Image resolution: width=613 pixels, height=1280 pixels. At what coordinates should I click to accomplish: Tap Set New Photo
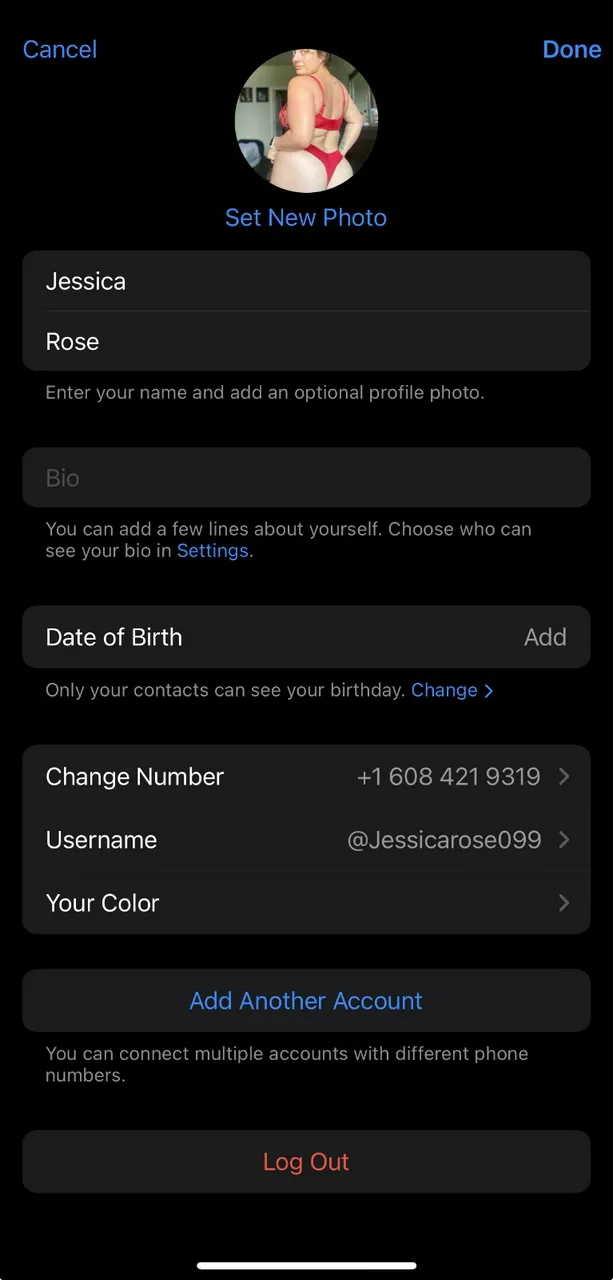306,217
